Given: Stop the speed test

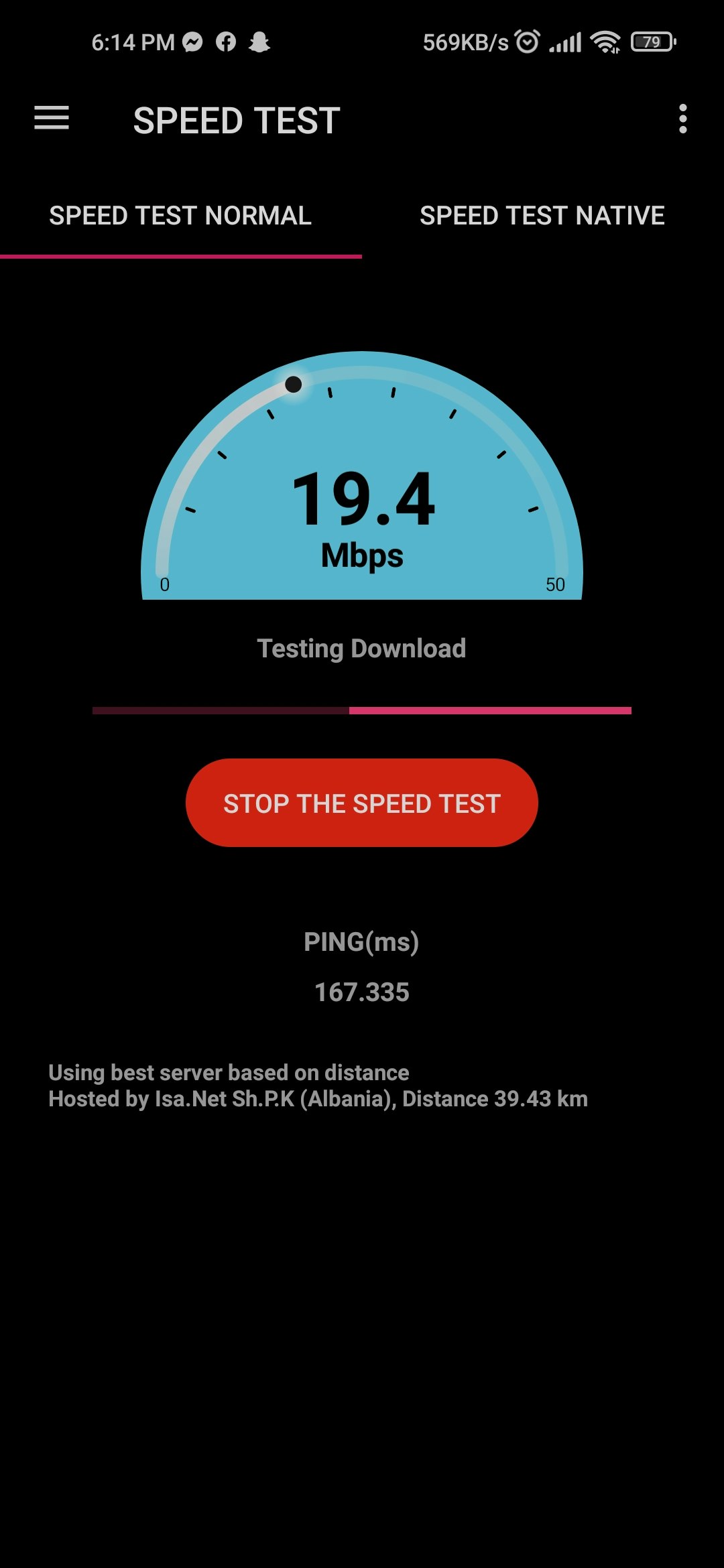Looking at the screenshot, I should click(x=362, y=803).
